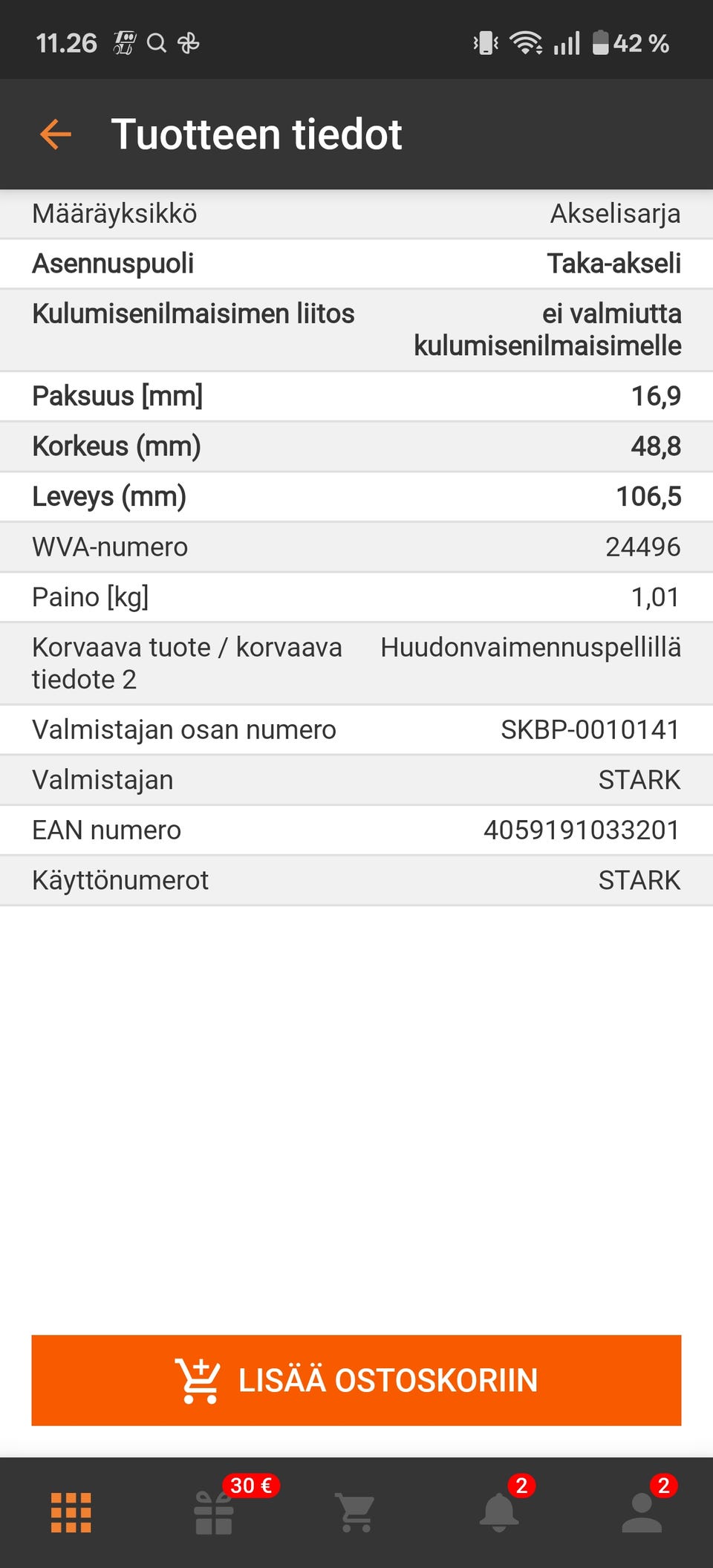
Task: Select the EAN numero row
Action: 356,830
